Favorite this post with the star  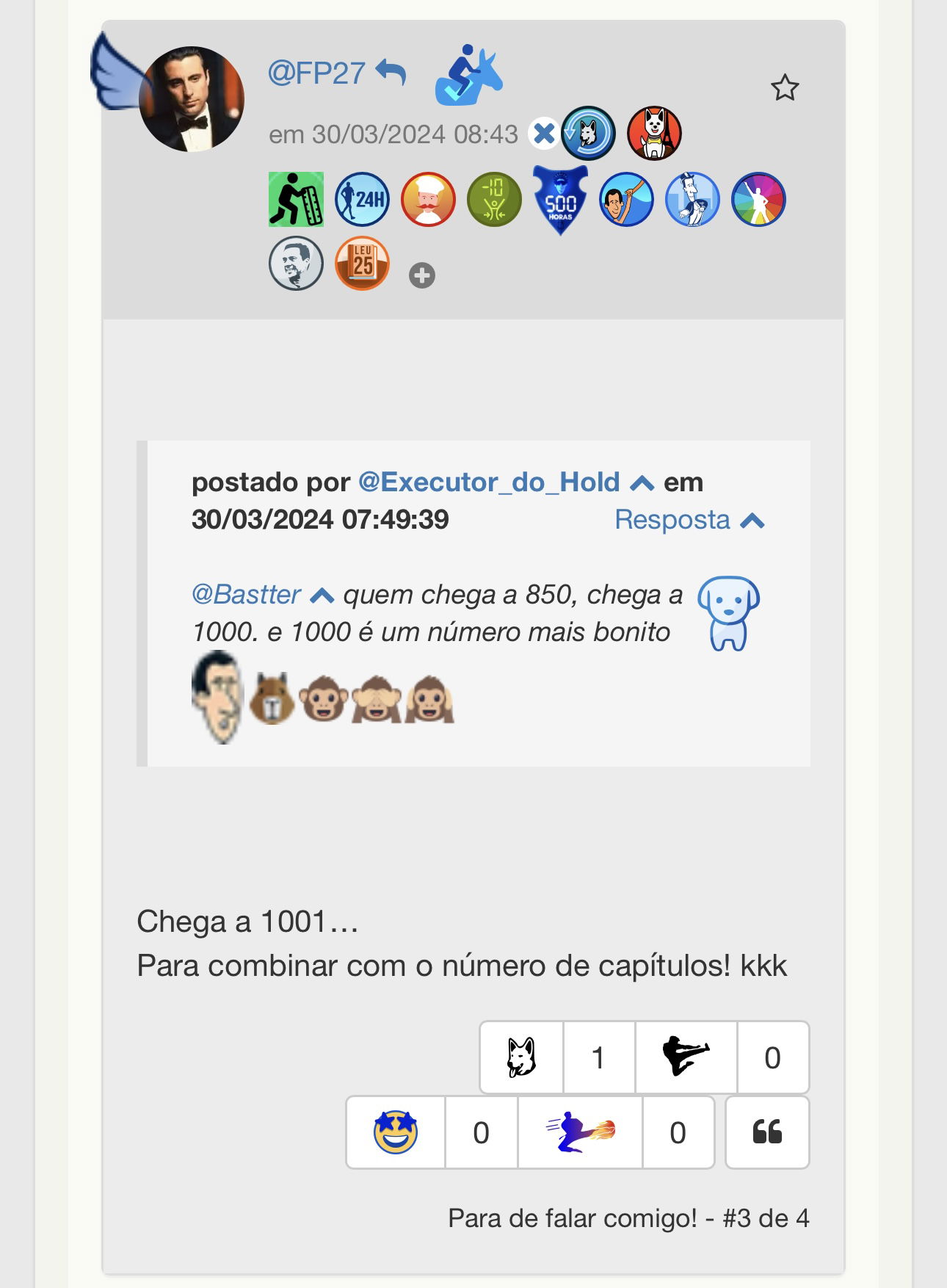coord(784,88)
